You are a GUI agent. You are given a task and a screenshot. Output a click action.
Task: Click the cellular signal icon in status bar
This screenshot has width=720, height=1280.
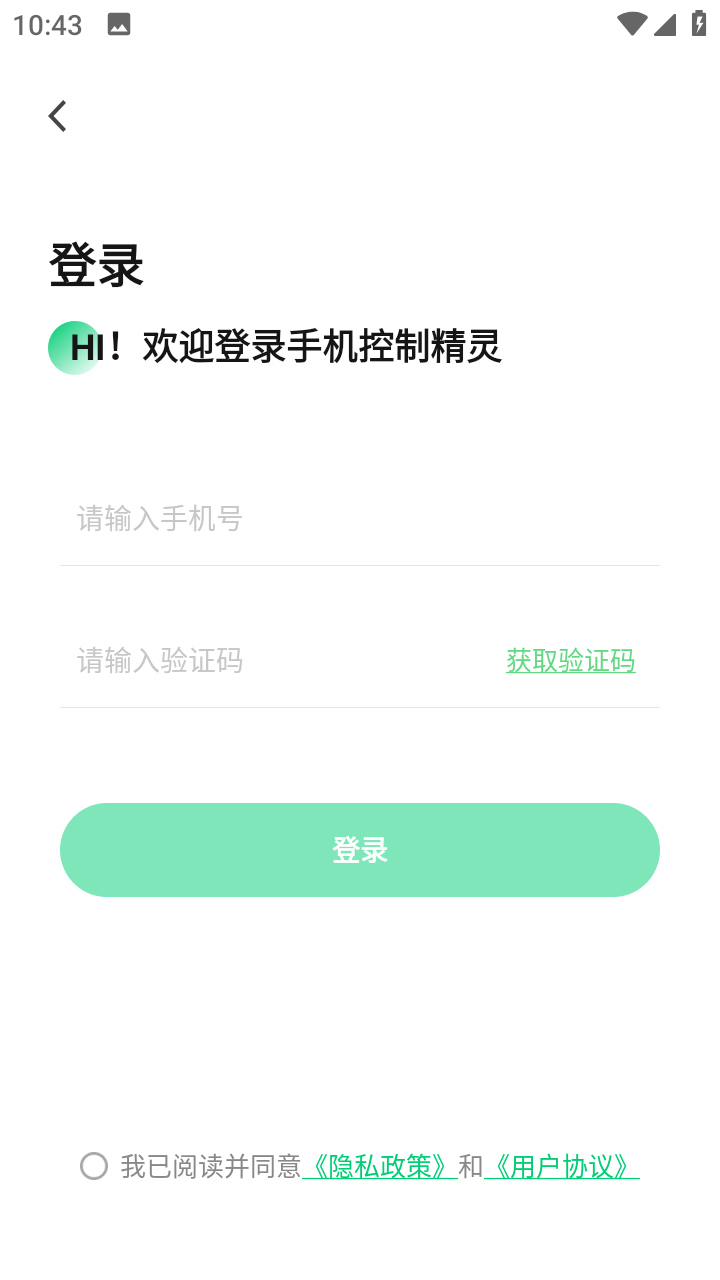pos(664,24)
